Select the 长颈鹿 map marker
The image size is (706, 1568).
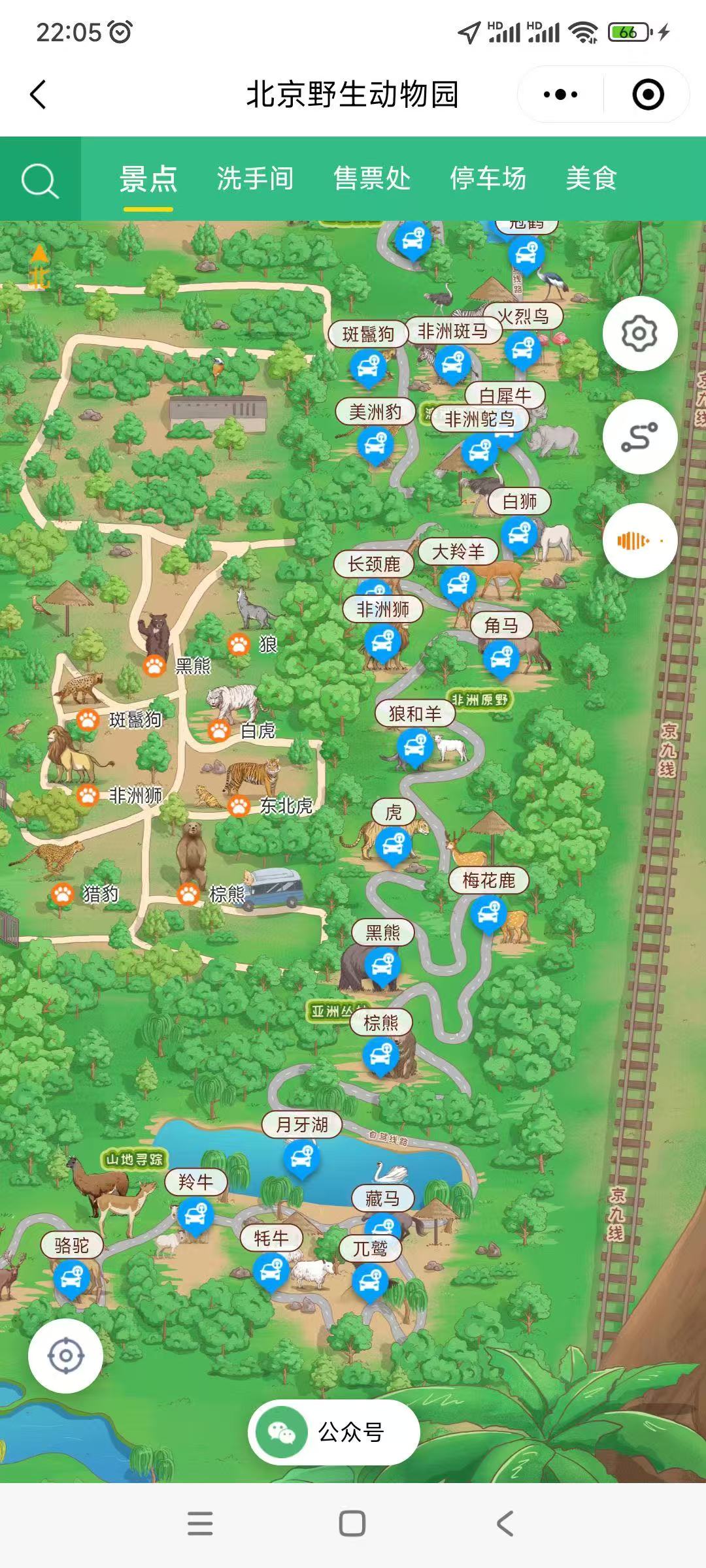tap(374, 564)
